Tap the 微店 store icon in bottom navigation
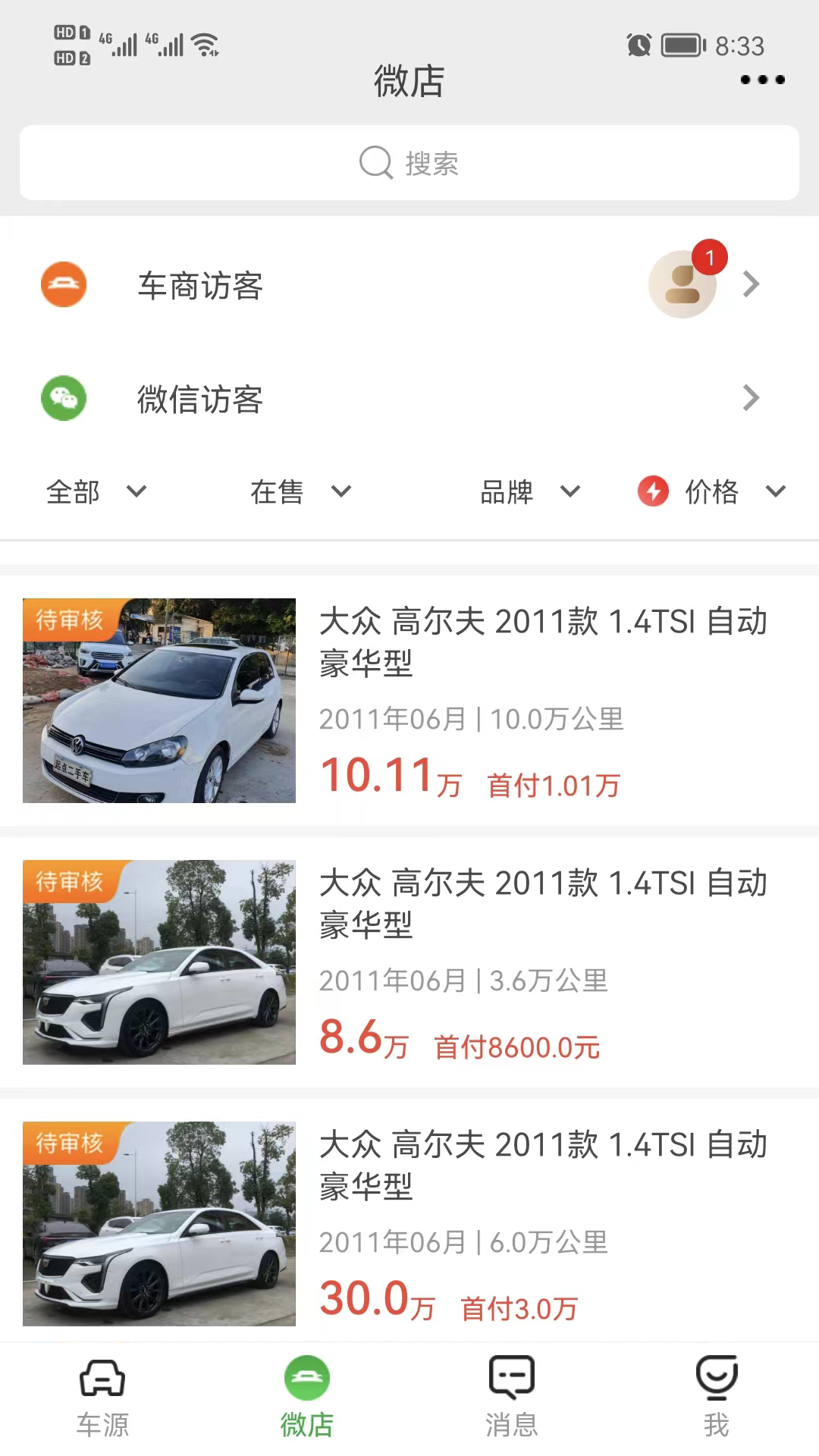Image resolution: width=819 pixels, height=1456 pixels. pyautogui.click(x=306, y=1382)
